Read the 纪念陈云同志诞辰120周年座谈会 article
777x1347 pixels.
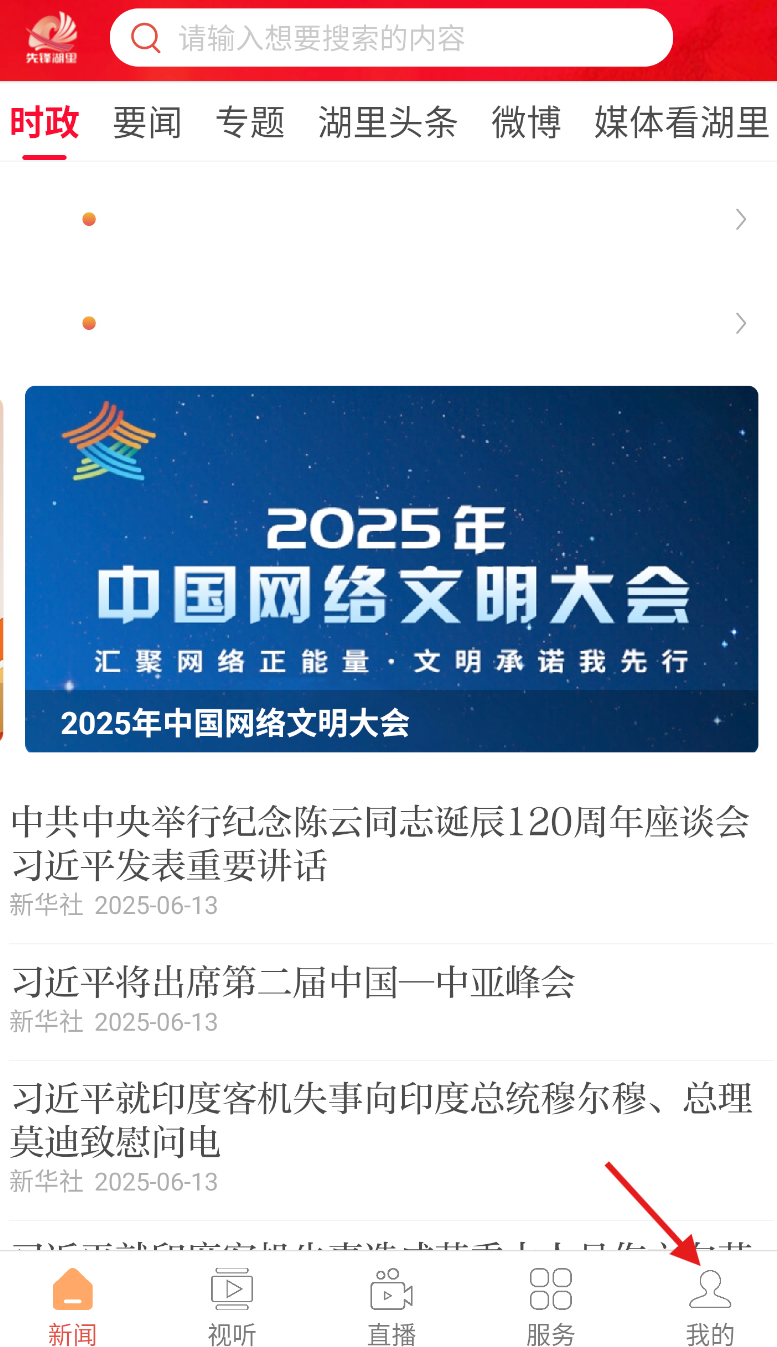click(x=380, y=843)
